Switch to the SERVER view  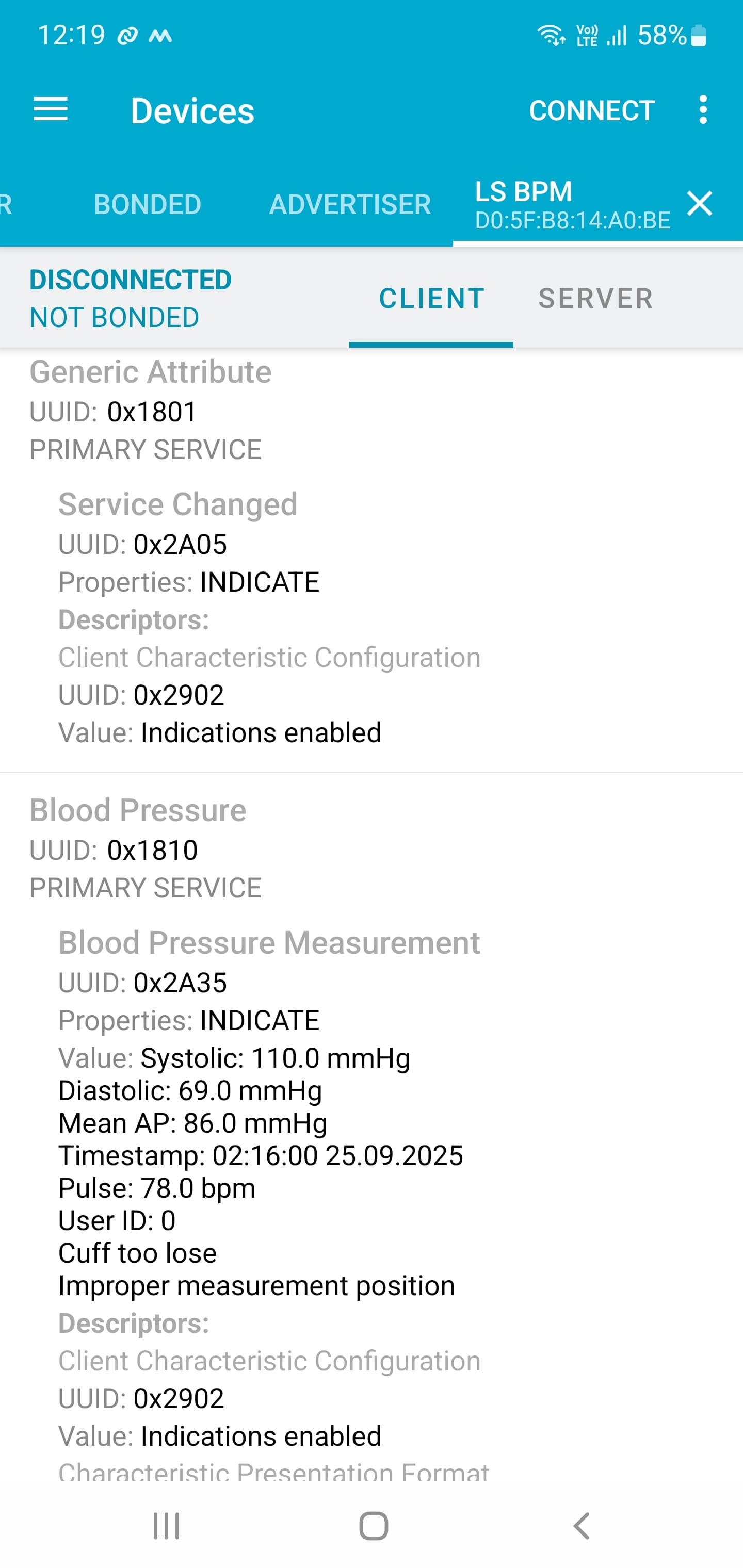(x=595, y=299)
